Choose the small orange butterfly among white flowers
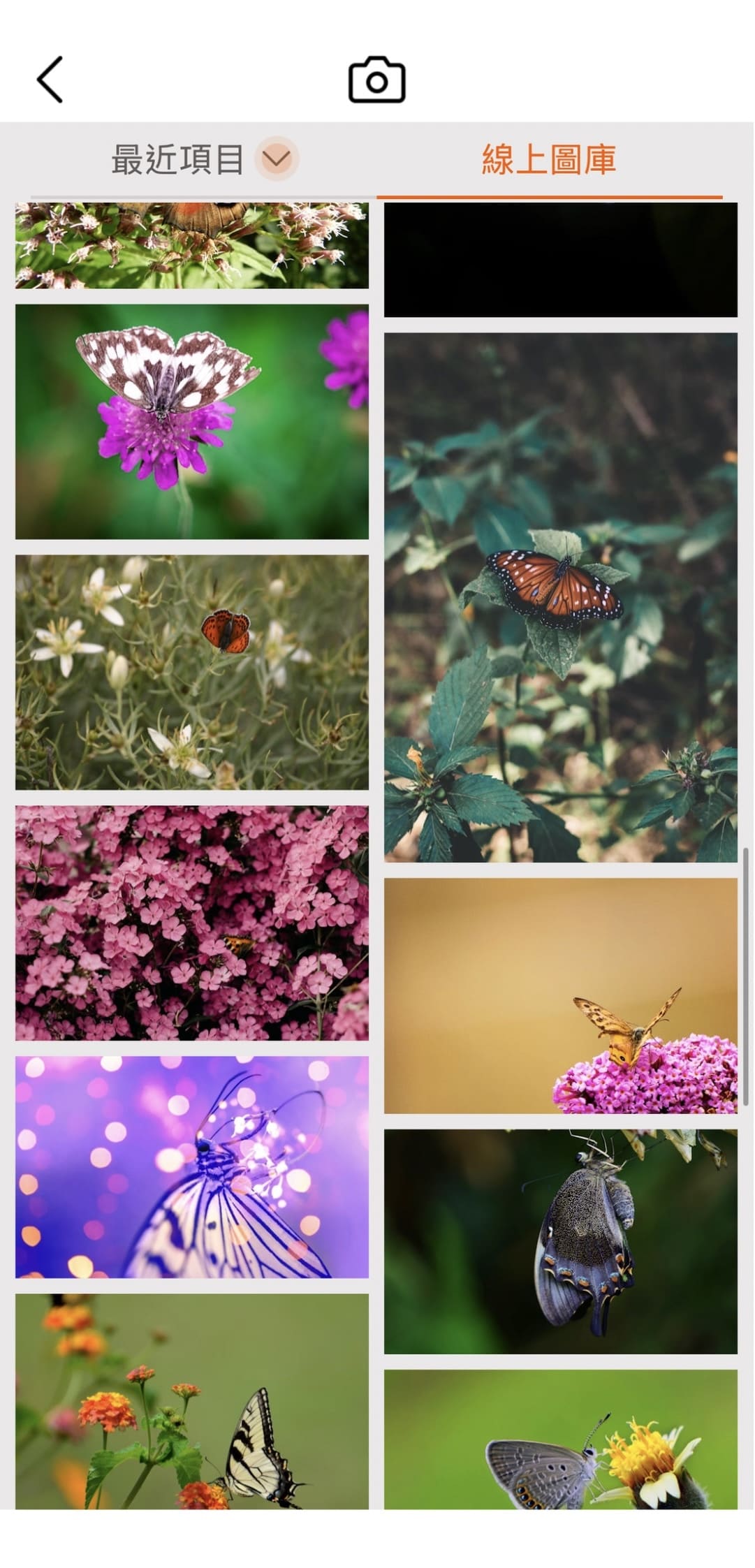The image size is (755, 1568). tap(192, 672)
